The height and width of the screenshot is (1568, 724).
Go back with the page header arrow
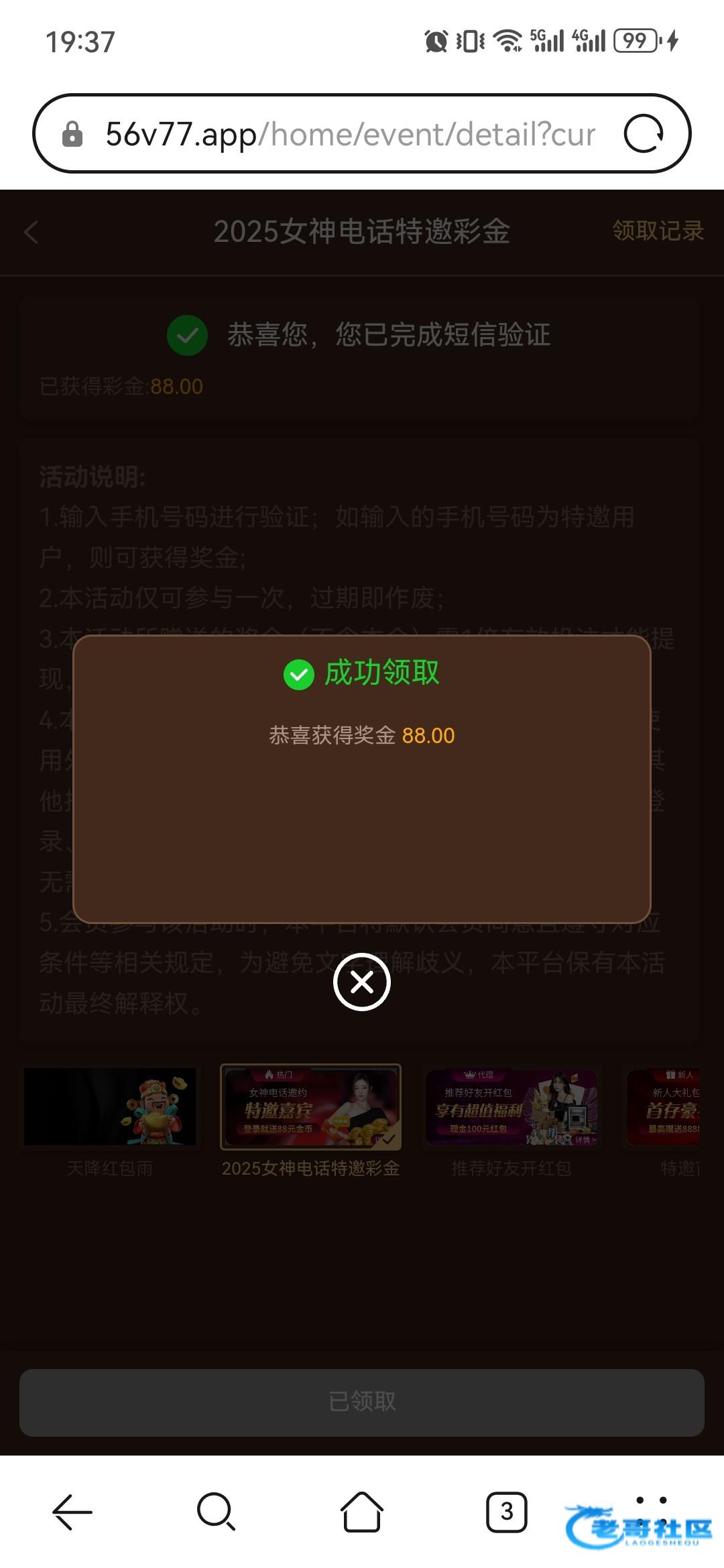pyautogui.click(x=32, y=233)
